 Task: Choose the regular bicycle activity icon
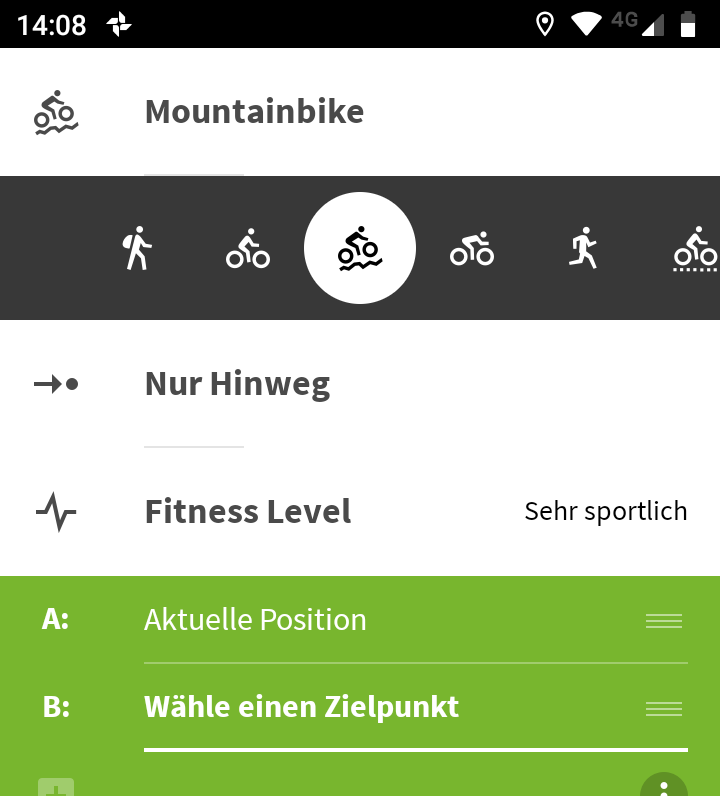[x=248, y=248]
